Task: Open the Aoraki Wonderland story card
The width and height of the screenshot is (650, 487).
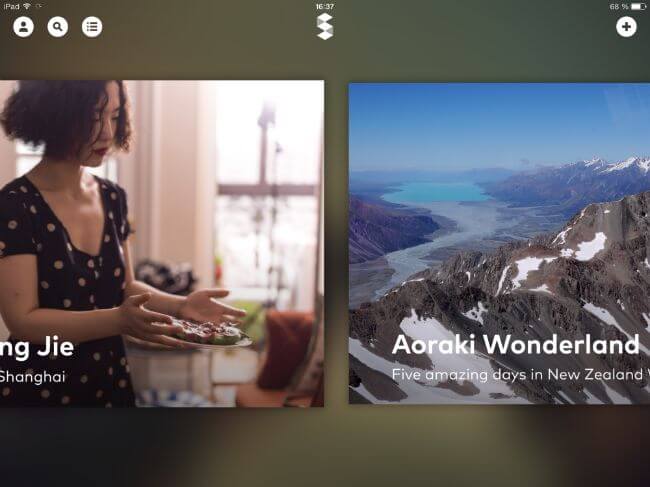Action: (498, 243)
